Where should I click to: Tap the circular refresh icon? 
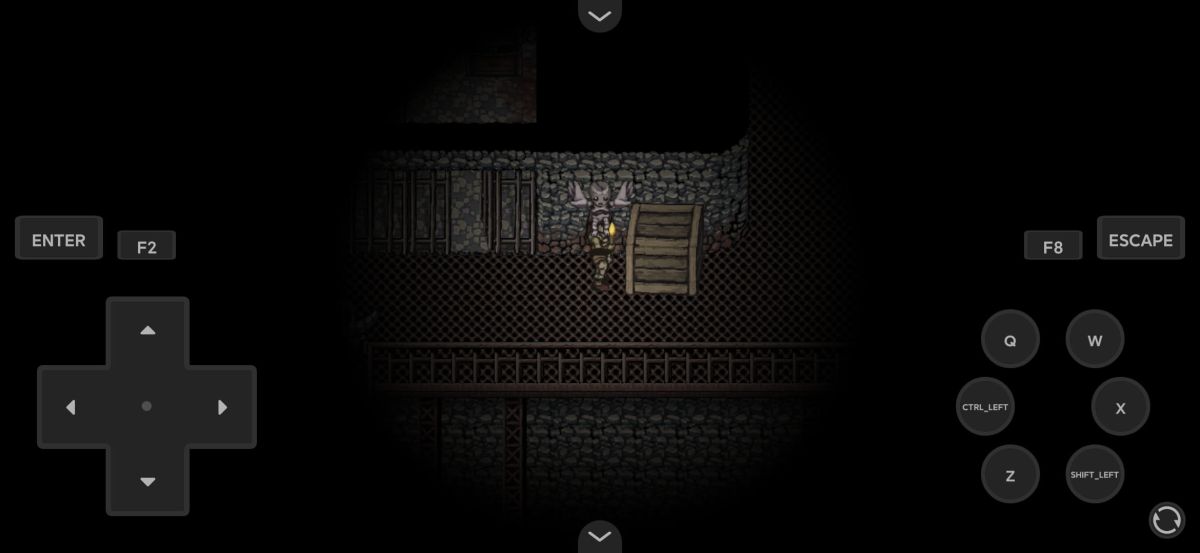[x=1166, y=520]
